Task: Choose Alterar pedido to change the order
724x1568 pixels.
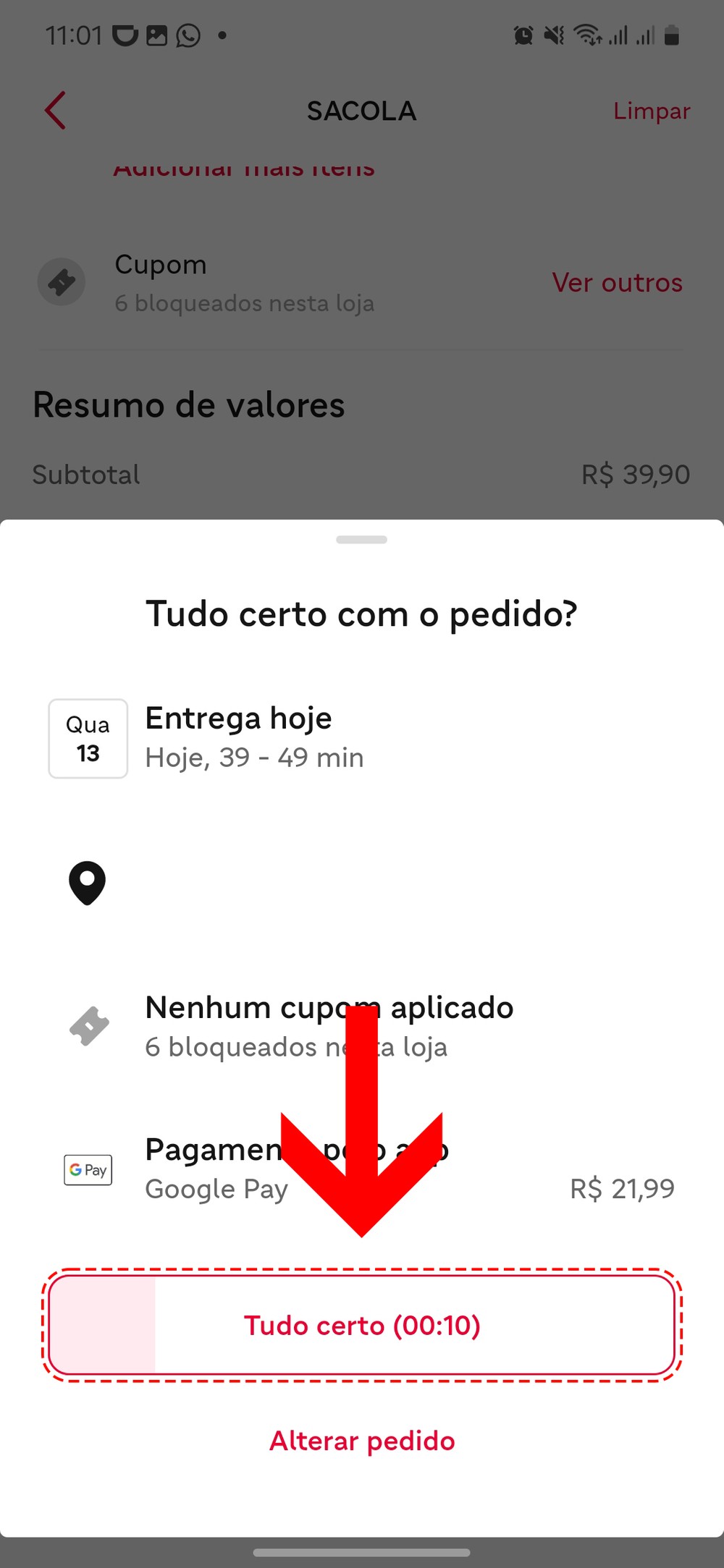Action: click(362, 1441)
